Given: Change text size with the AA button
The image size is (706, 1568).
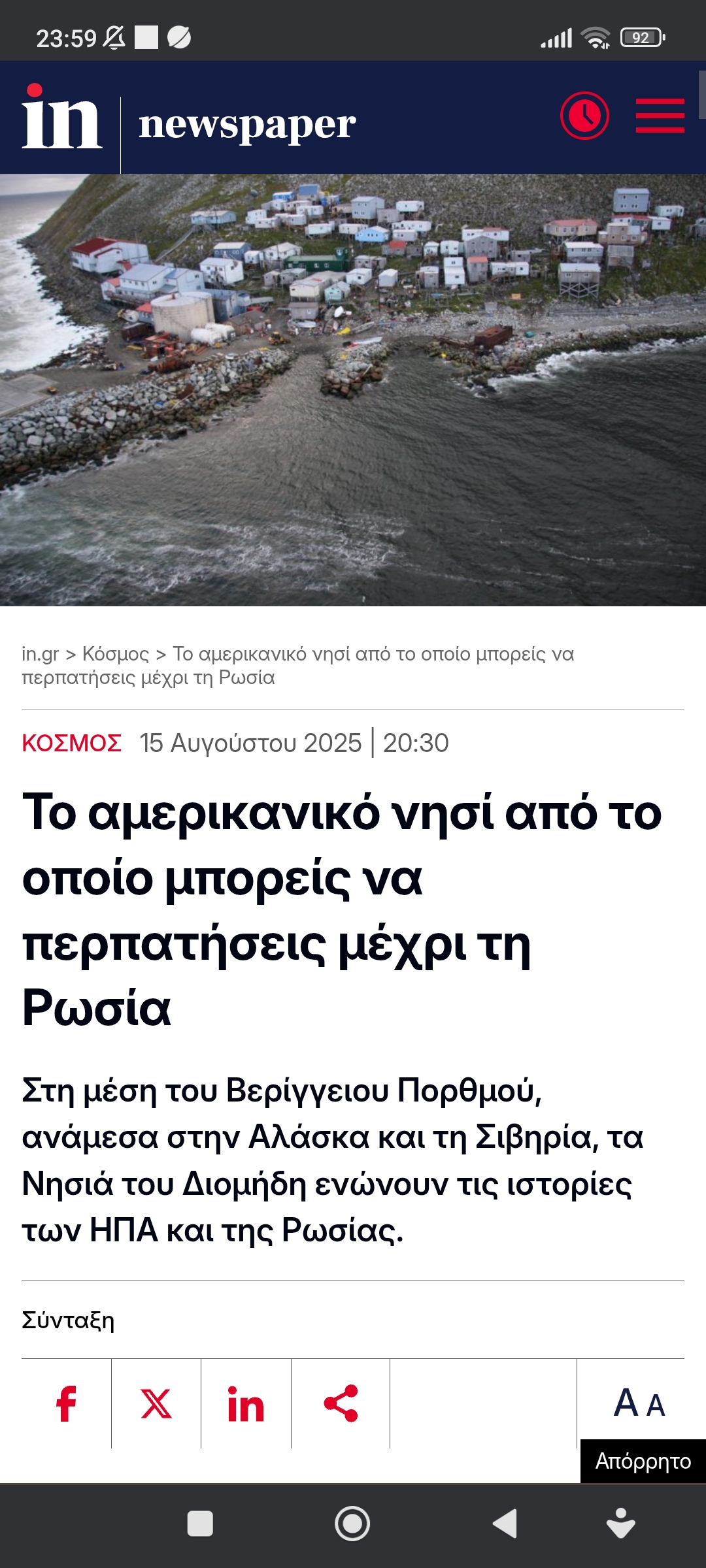Looking at the screenshot, I should (x=639, y=1402).
